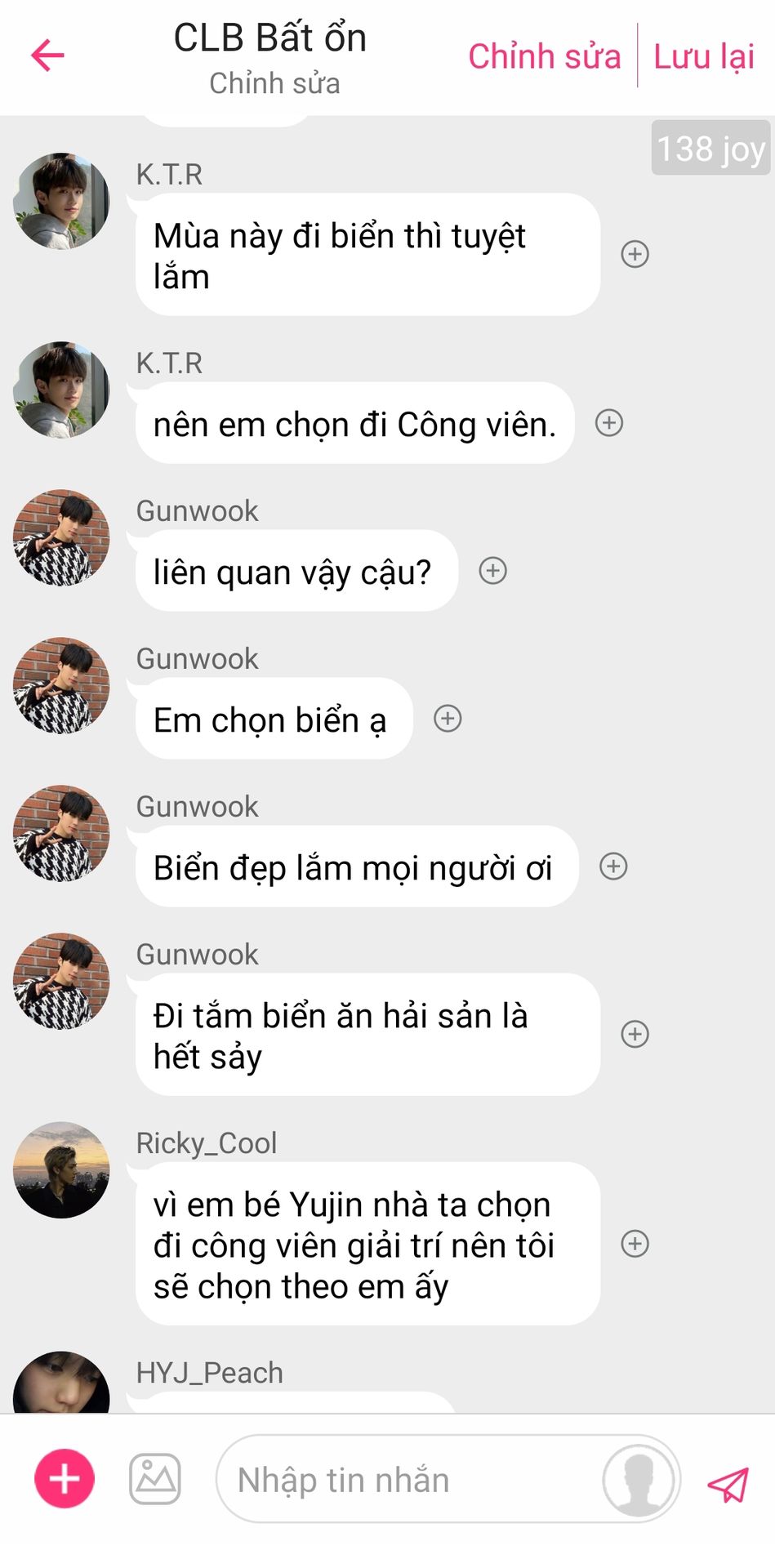Image resolution: width=775 pixels, height=1568 pixels.
Task: Open the pink add button at bottom
Action: tap(65, 1479)
